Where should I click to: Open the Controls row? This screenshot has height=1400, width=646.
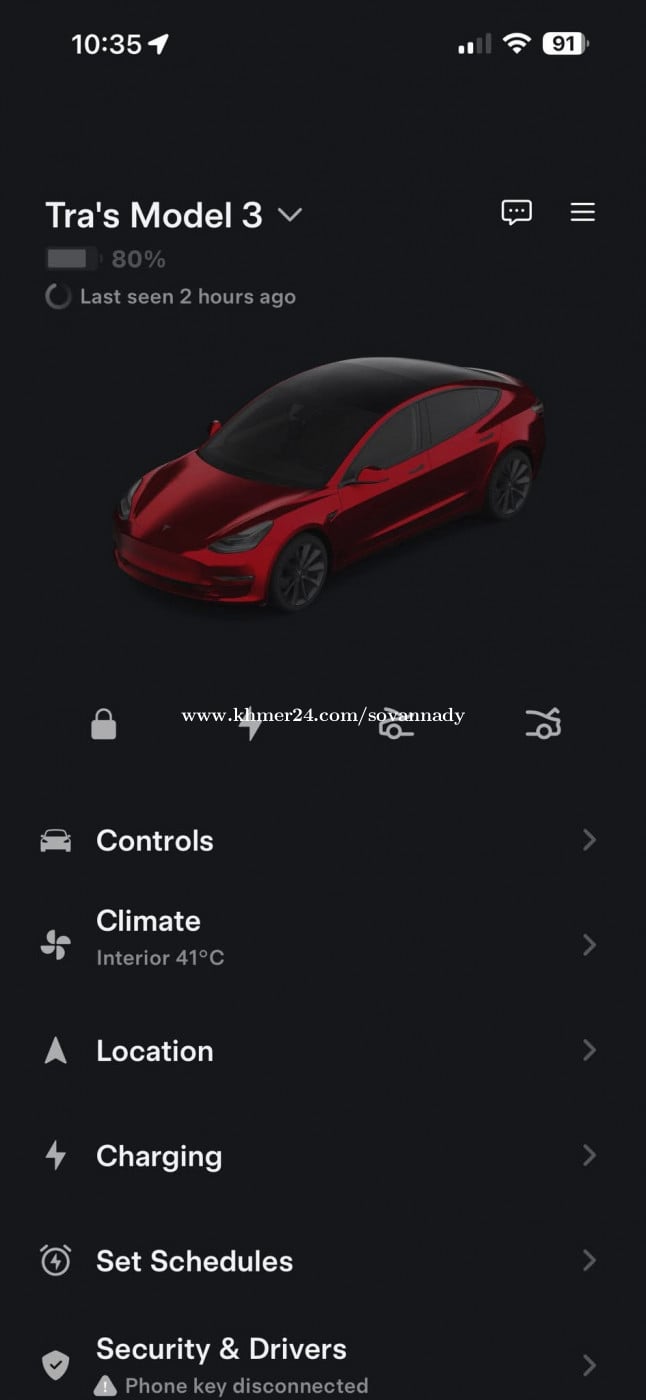coord(320,840)
